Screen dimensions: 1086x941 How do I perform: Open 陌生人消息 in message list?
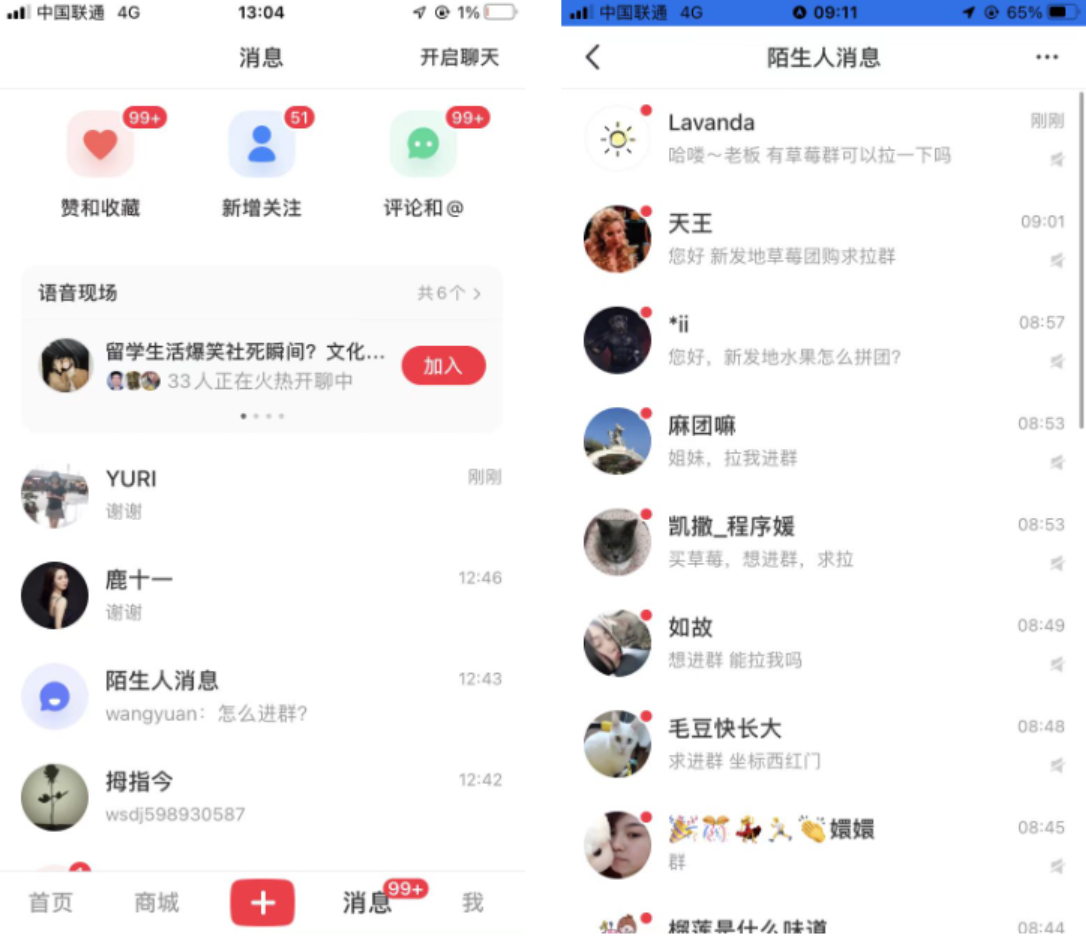[261, 696]
